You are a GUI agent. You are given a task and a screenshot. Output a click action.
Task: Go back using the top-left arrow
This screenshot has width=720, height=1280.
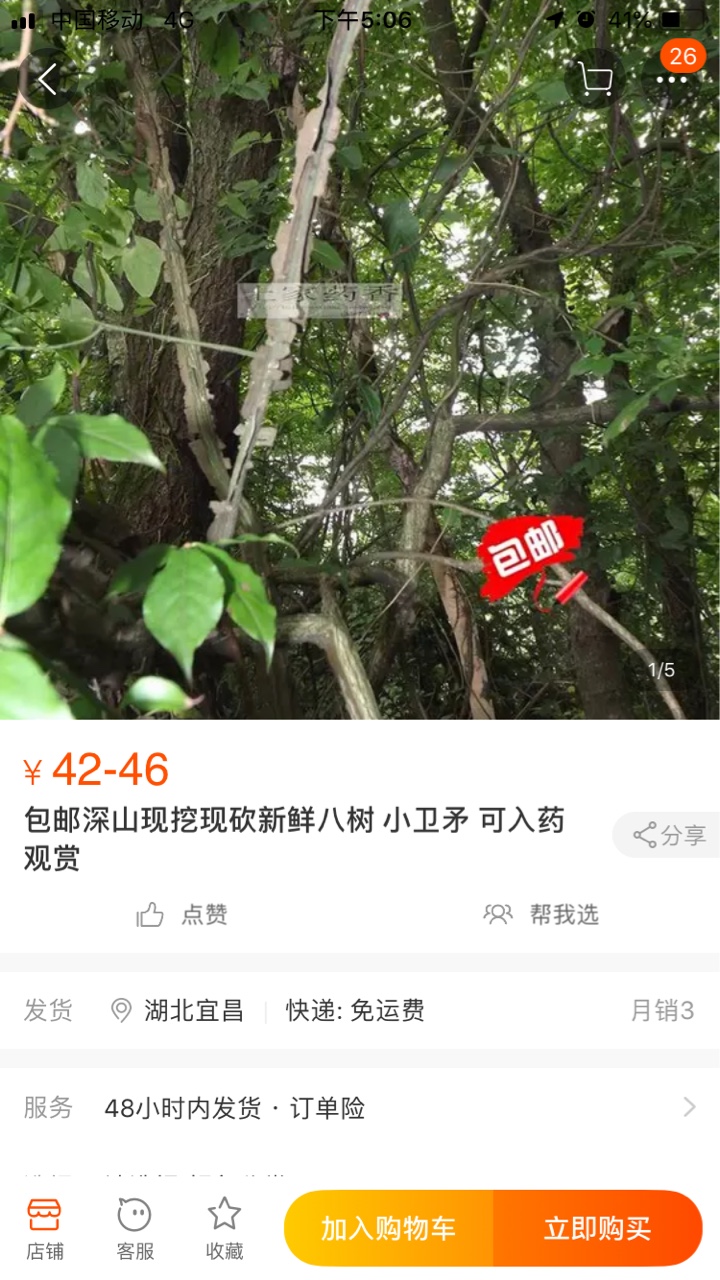tap(47, 79)
